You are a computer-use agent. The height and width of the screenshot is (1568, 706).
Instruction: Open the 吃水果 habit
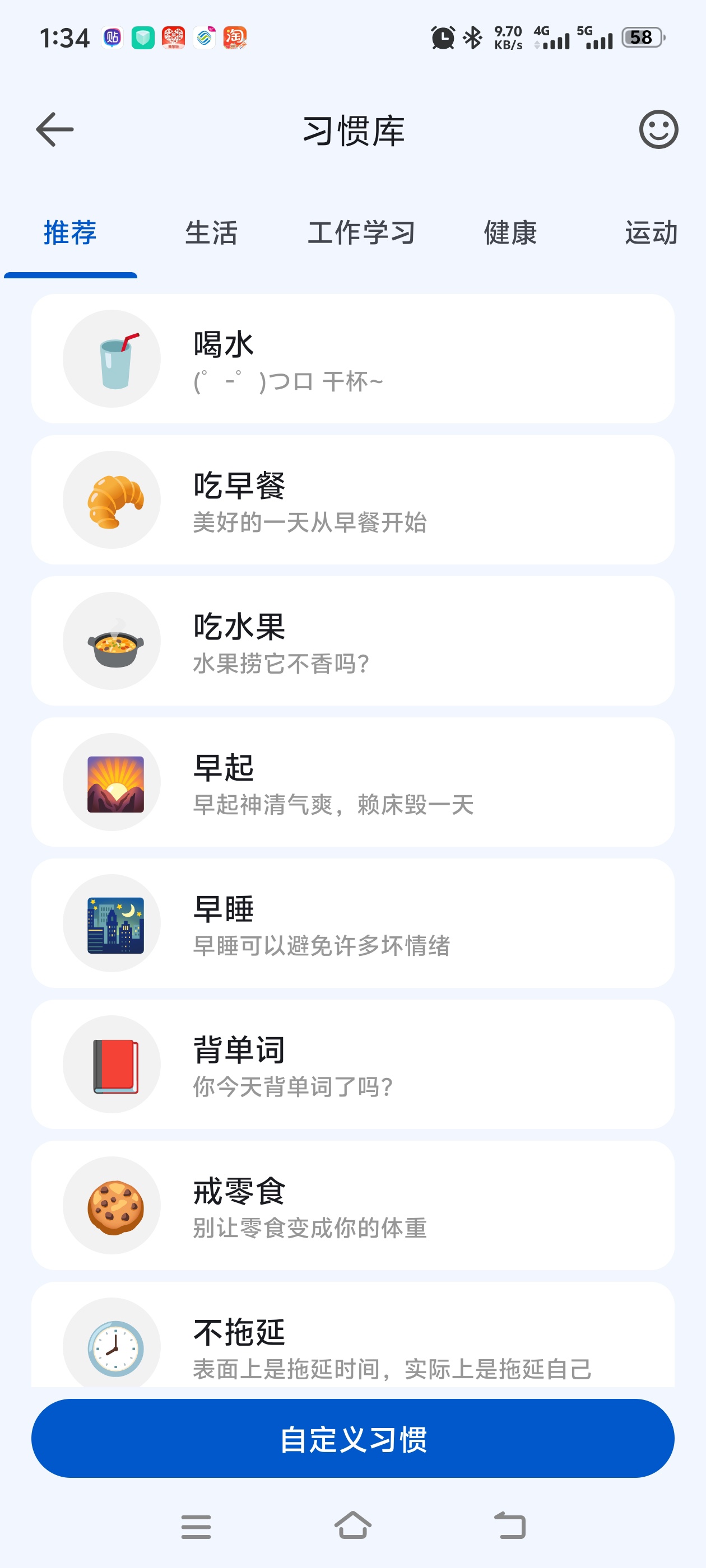click(x=352, y=641)
